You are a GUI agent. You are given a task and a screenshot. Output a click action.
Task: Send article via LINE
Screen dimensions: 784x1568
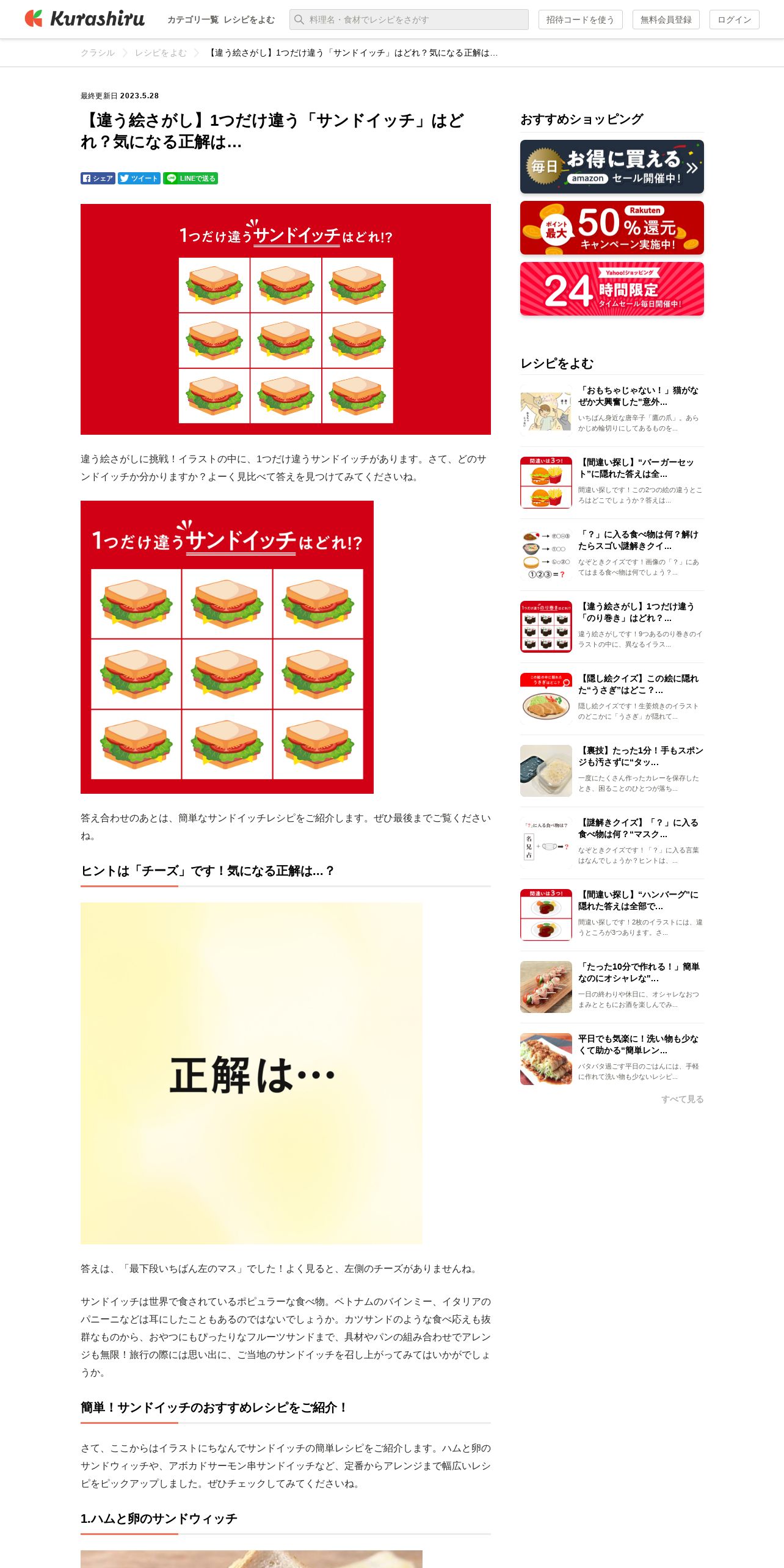pyautogui.click(x=191, y=178)
